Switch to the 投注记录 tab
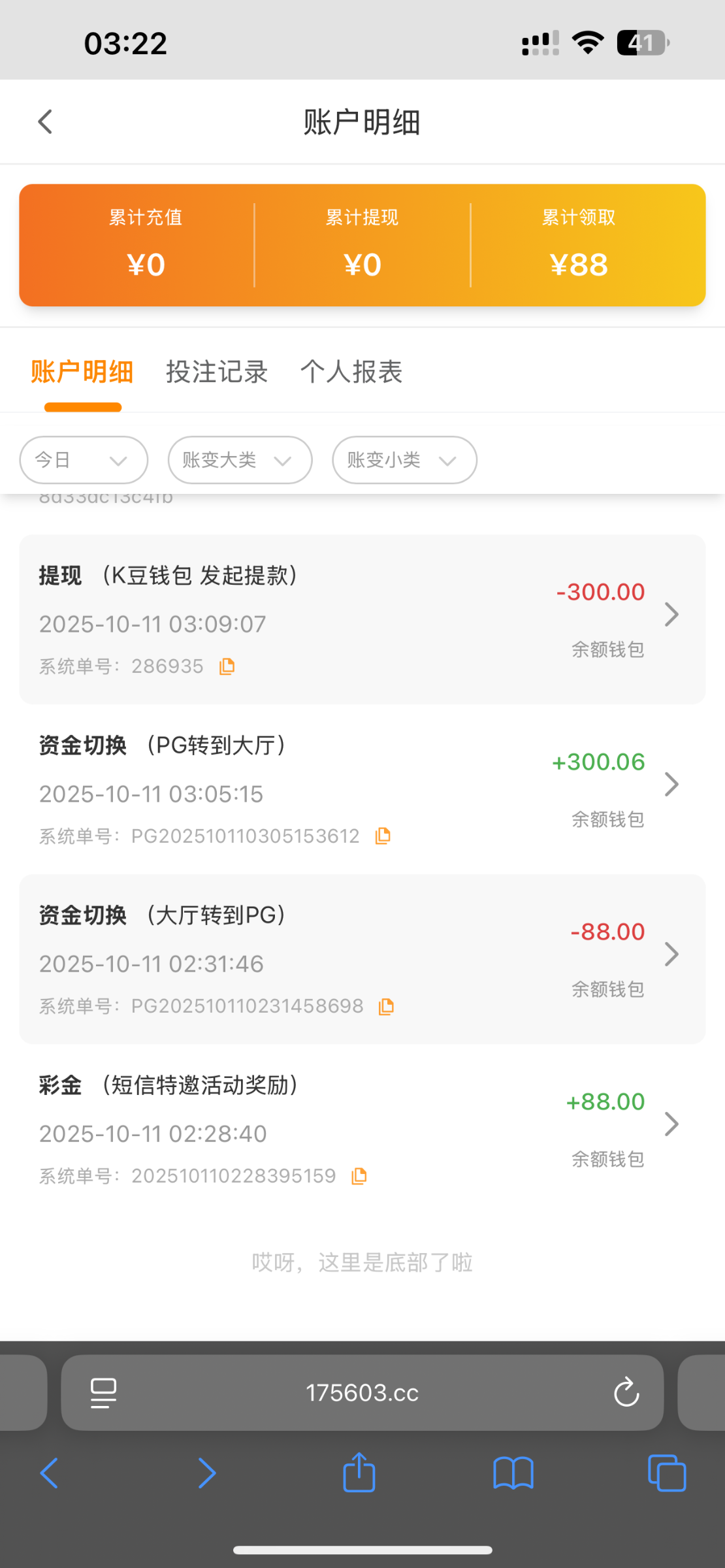Image resolution: width=725 pixels, height=1568 pixels. [x=217, y=372]
